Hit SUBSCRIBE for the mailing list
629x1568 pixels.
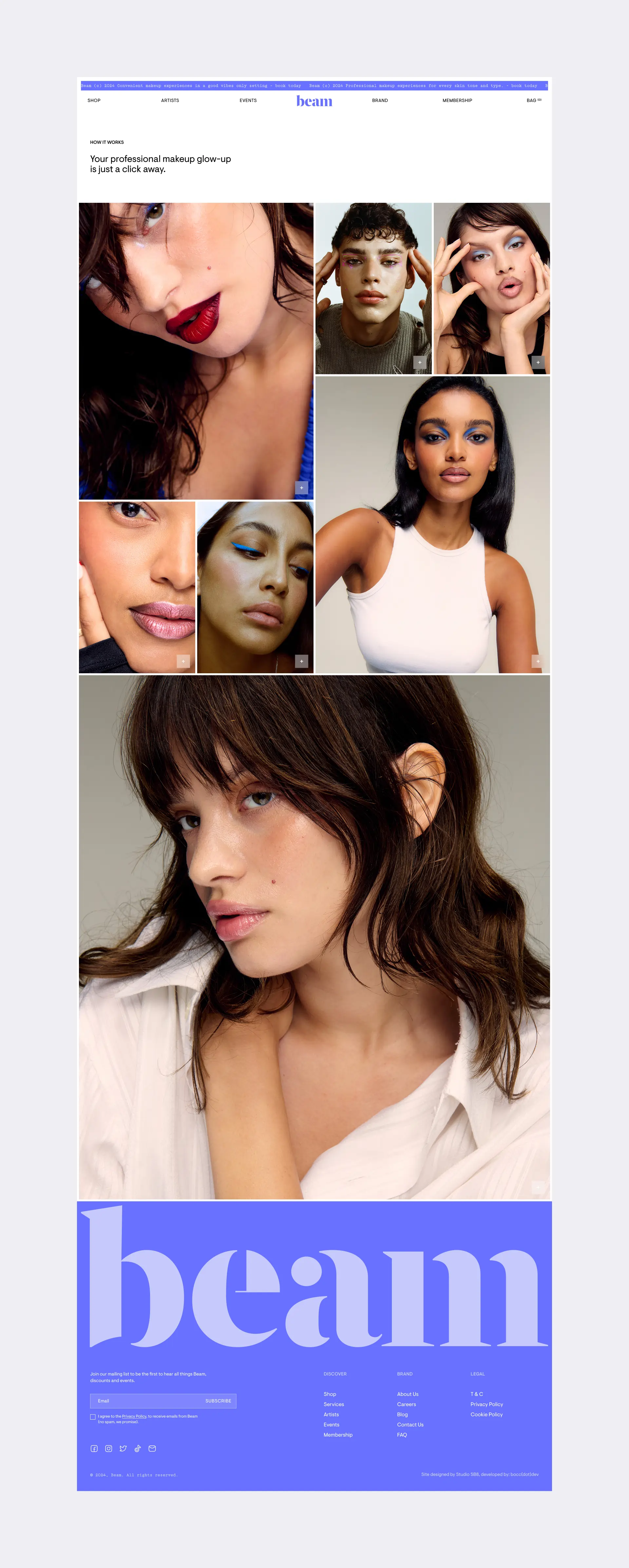pos(218,1401)
